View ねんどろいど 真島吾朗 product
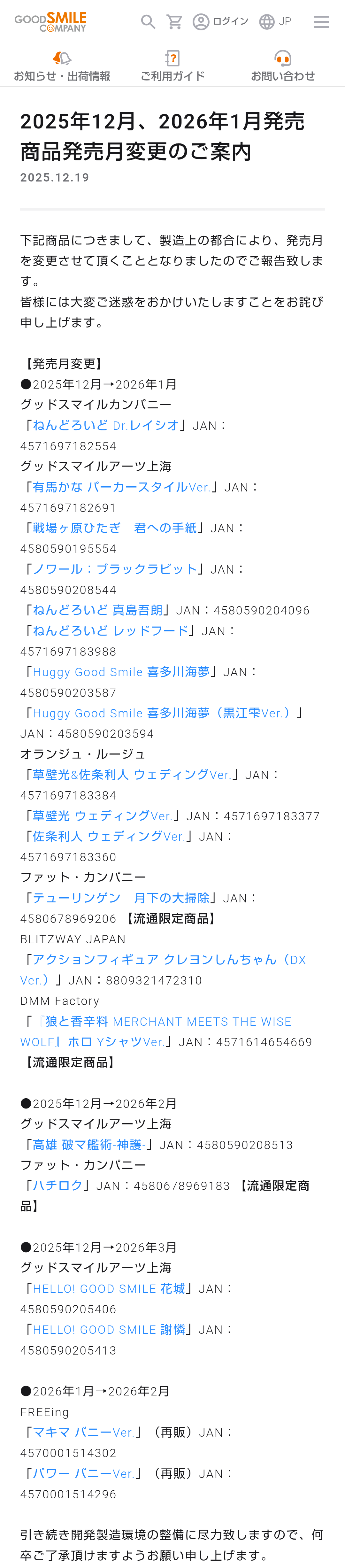The width and height of the screenshot is (345, 1568). [x=97, y=610]
